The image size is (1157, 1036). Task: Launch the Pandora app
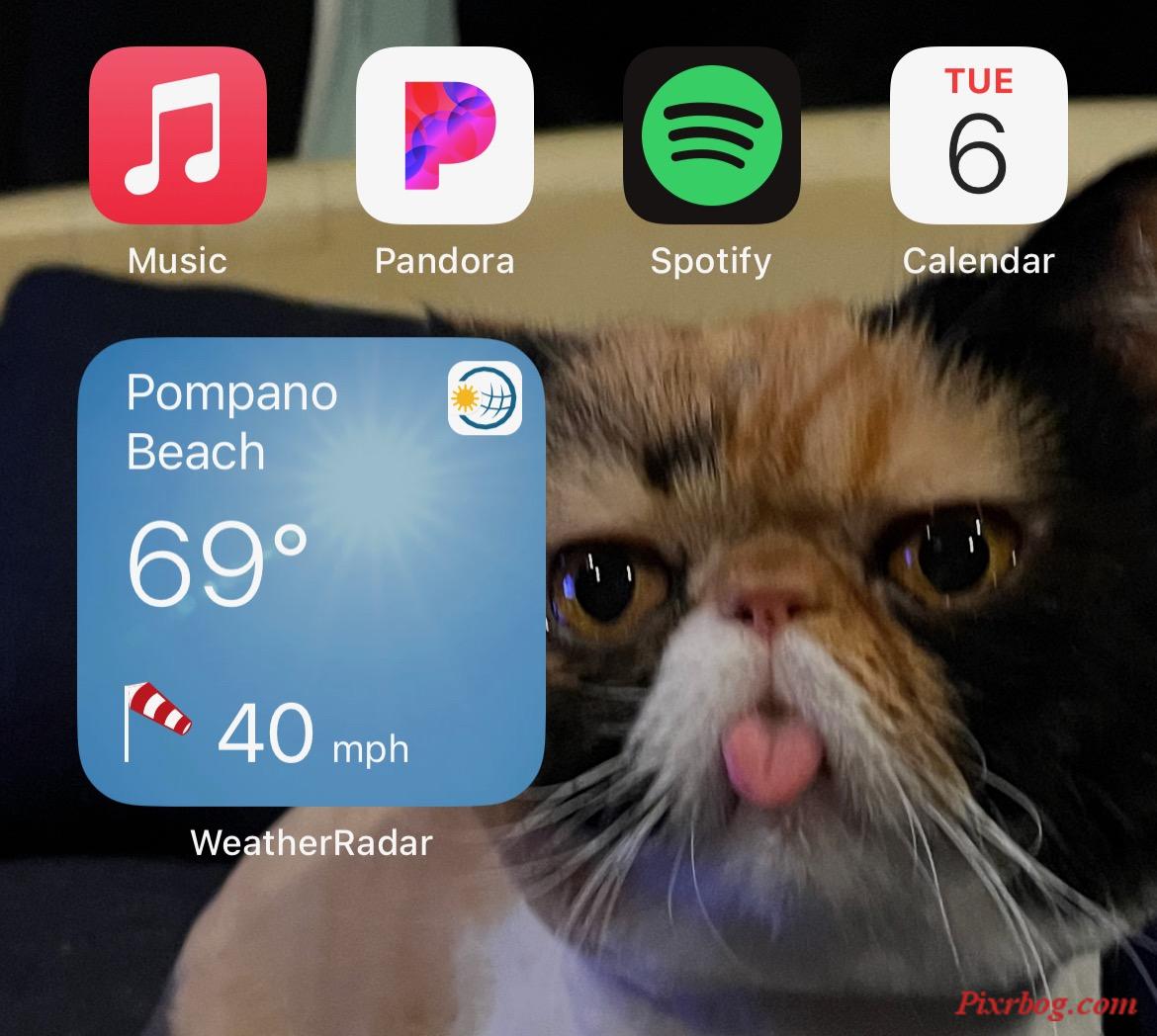click(x=444, y=135)
